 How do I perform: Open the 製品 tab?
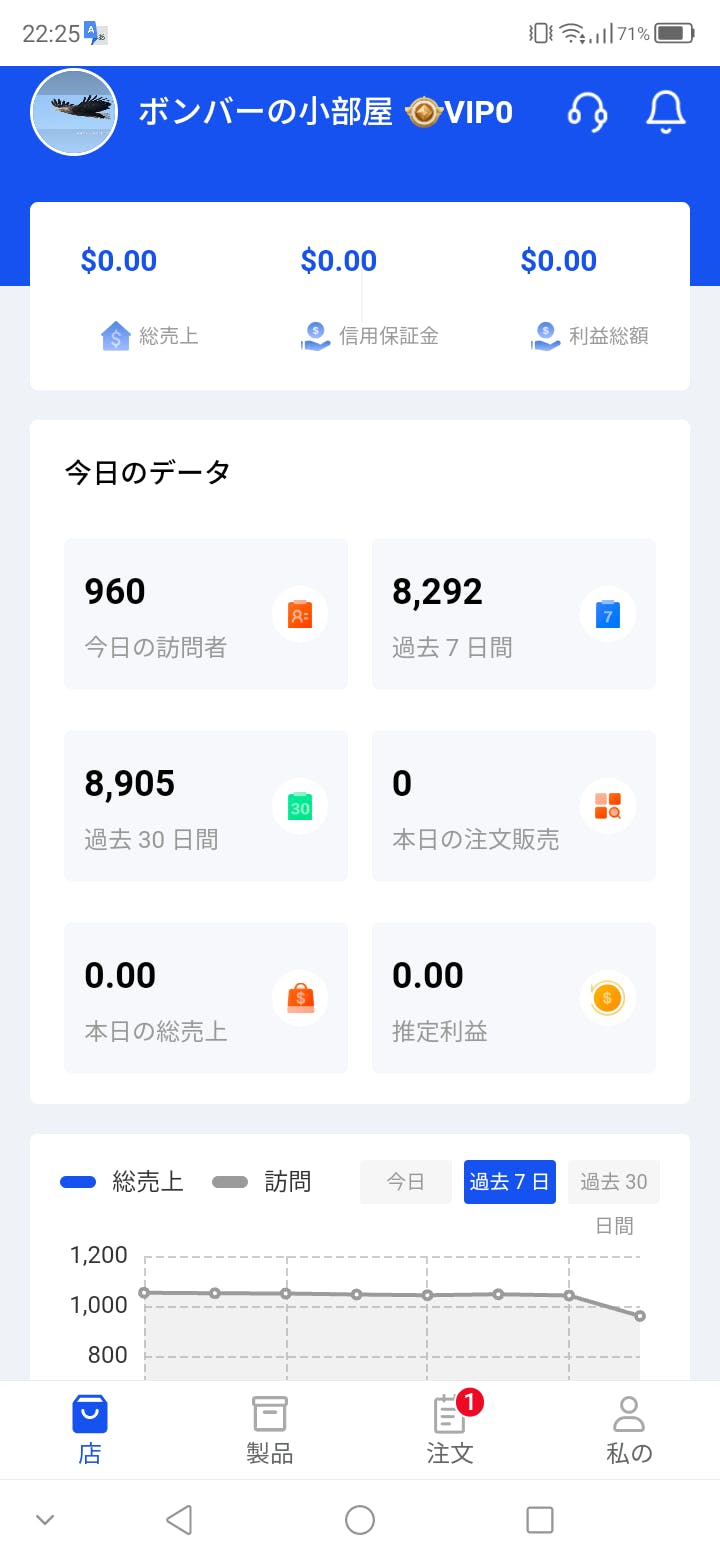pos(270,1430)
